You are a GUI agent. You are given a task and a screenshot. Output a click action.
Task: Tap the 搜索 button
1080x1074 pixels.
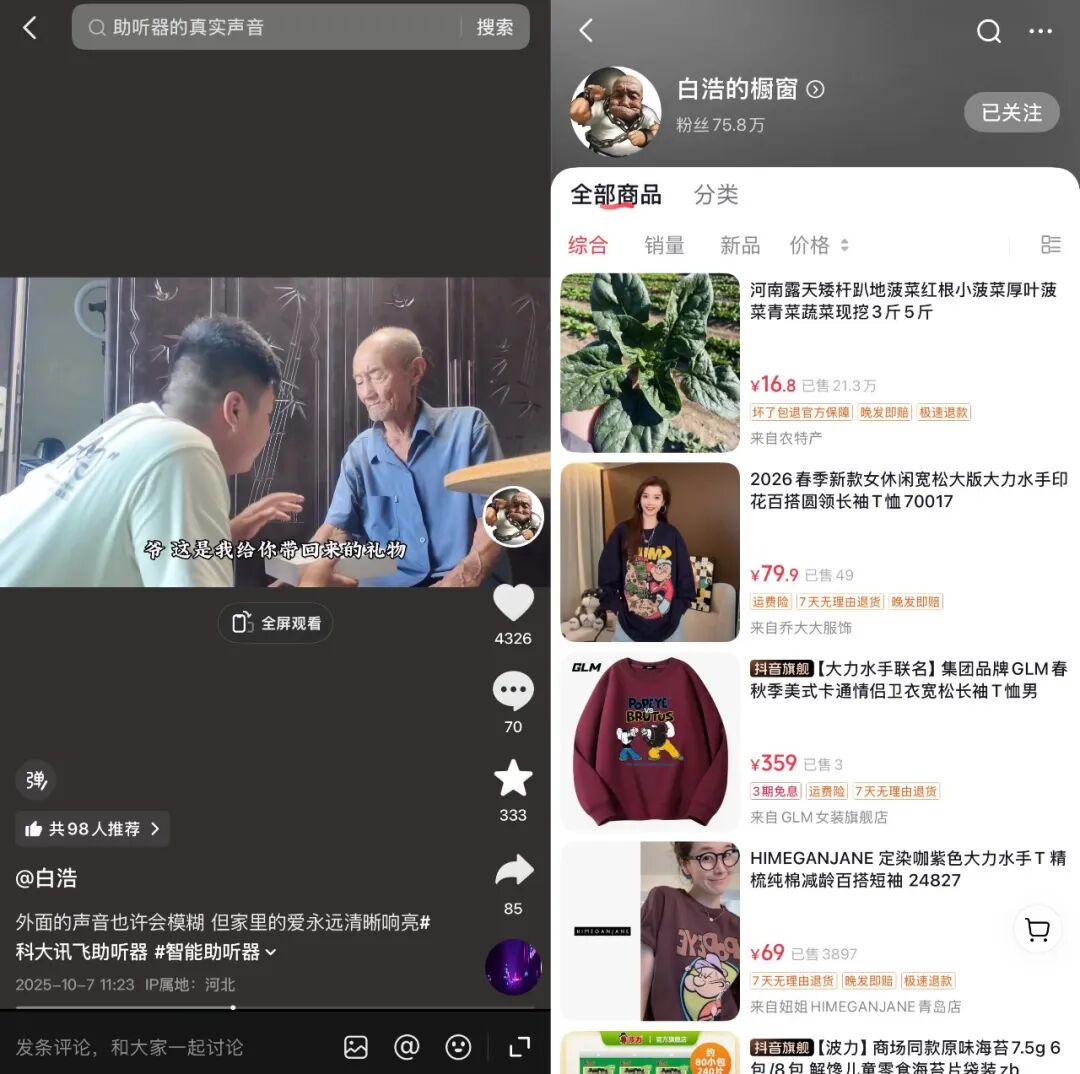pyautogui.click(x=495, y=28)
